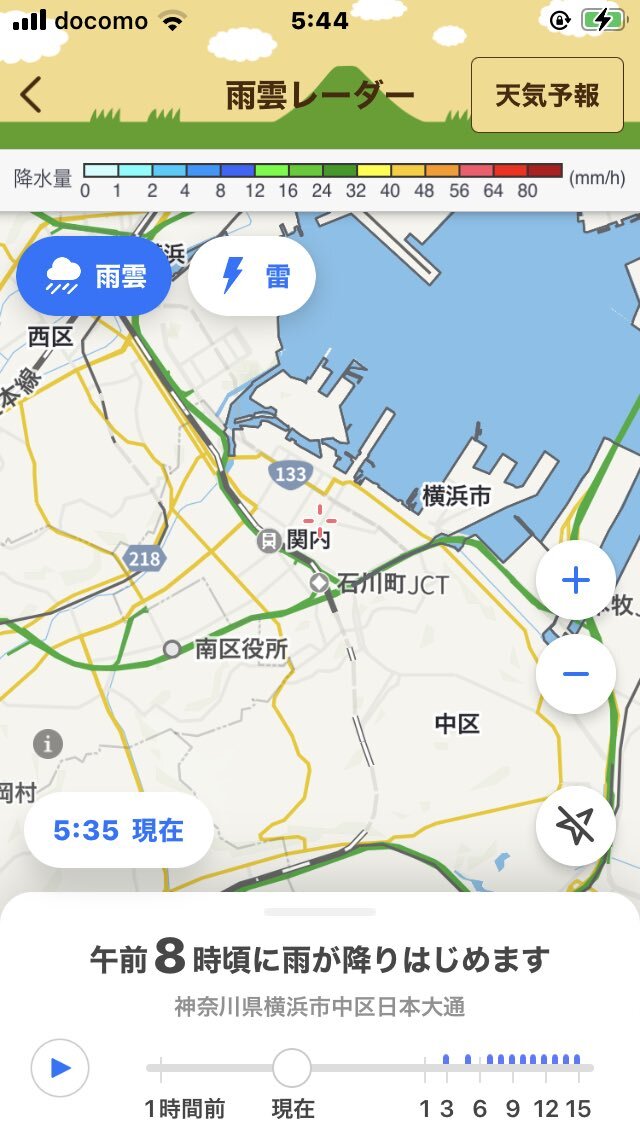Play the rain radar animation
640x1136 pixels.
tap(60, 1067)
